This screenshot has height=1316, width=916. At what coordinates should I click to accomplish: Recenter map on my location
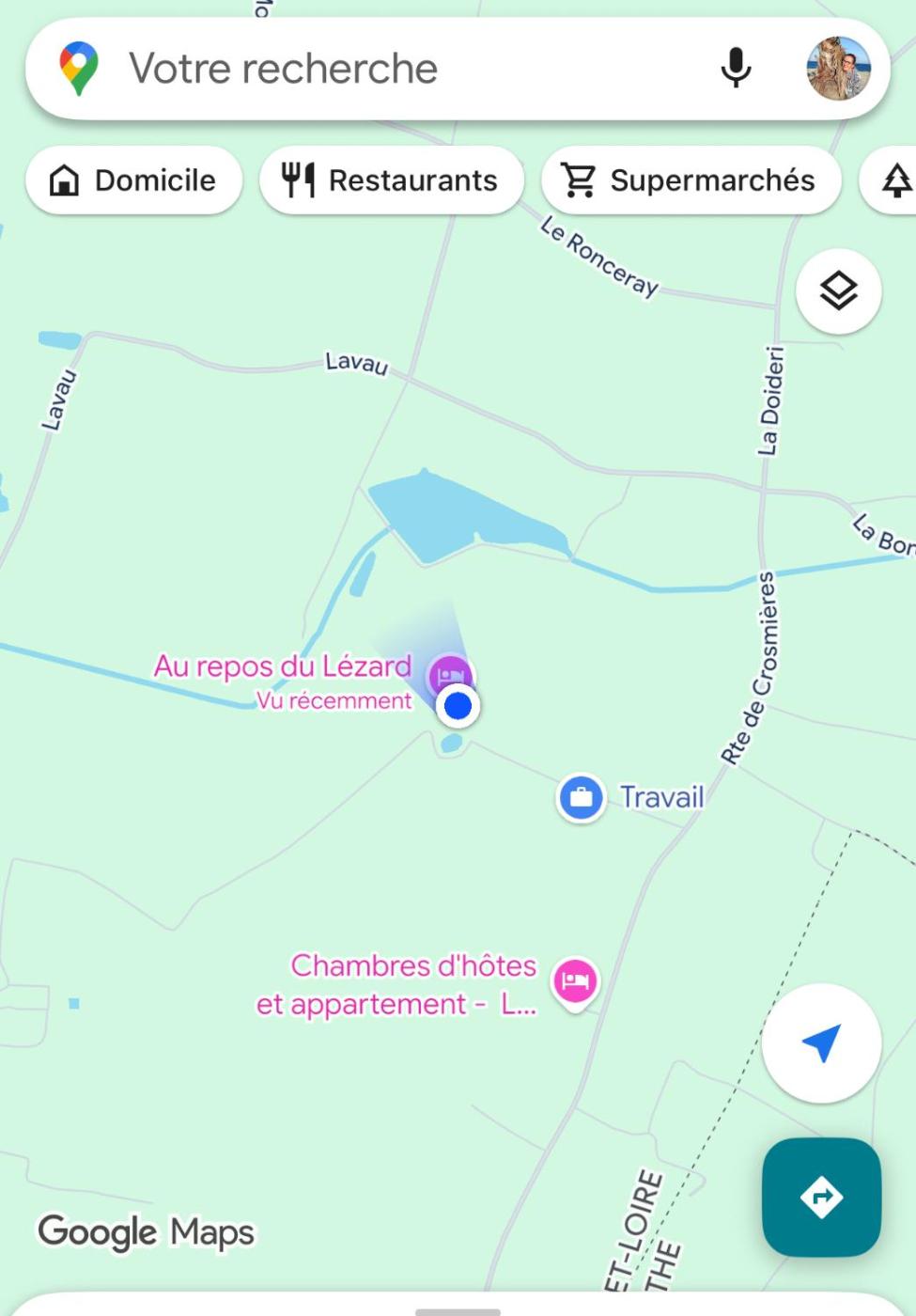[x=821, y=1042]
